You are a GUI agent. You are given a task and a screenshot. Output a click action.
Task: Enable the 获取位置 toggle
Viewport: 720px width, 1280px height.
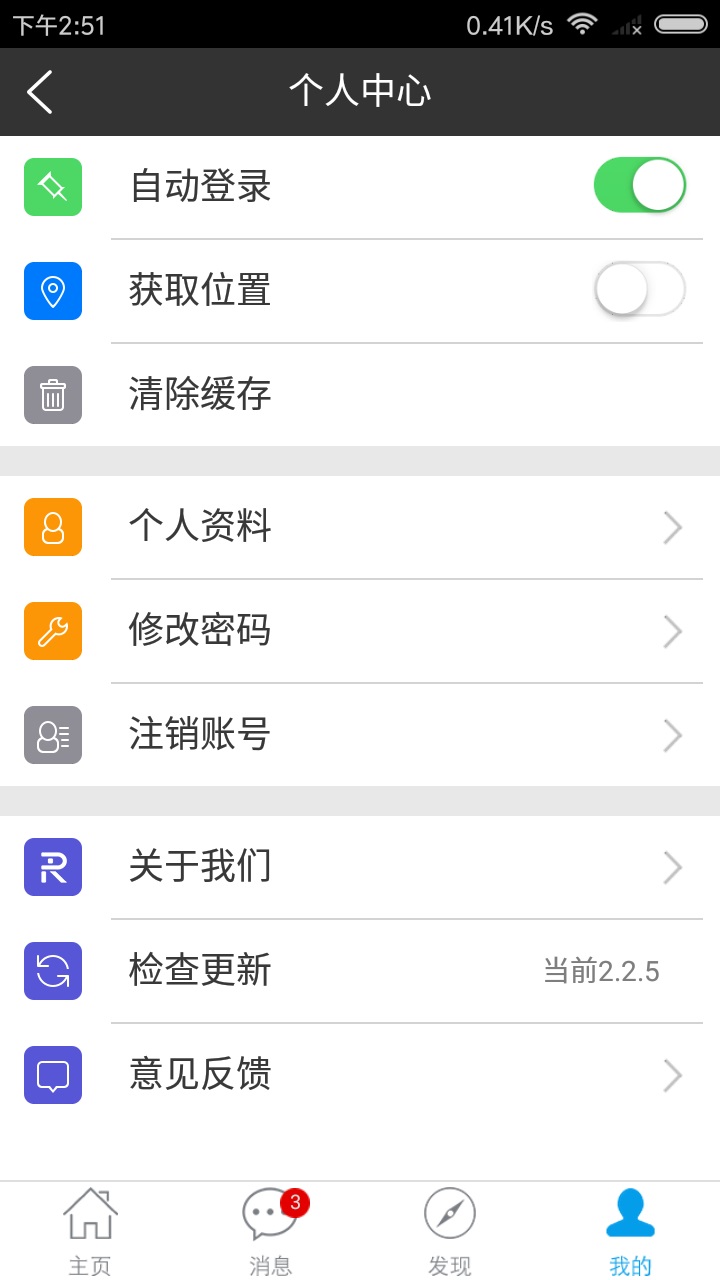(x=640, y=289)
